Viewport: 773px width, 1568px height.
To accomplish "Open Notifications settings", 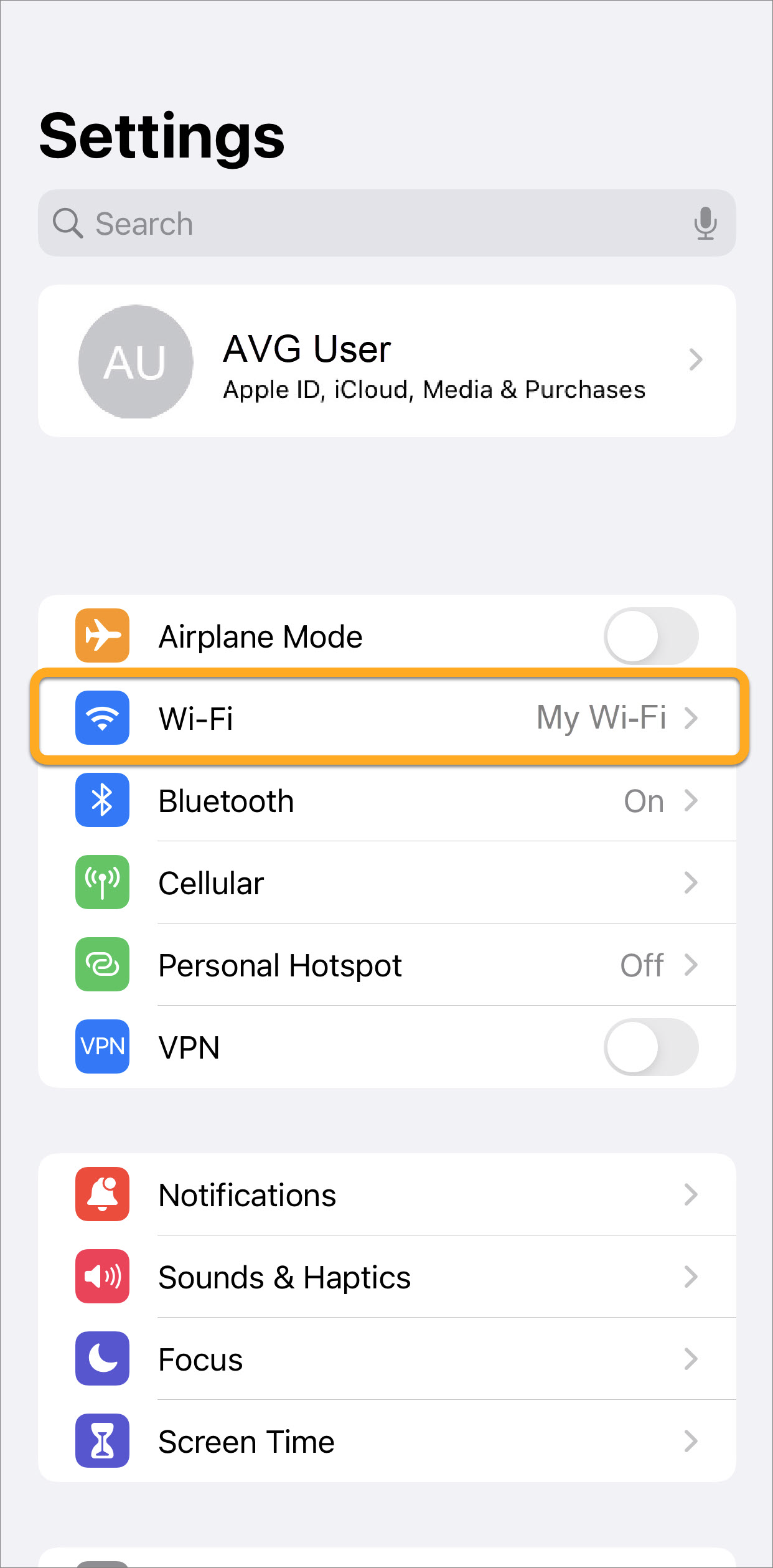I will click(386, 1195).
